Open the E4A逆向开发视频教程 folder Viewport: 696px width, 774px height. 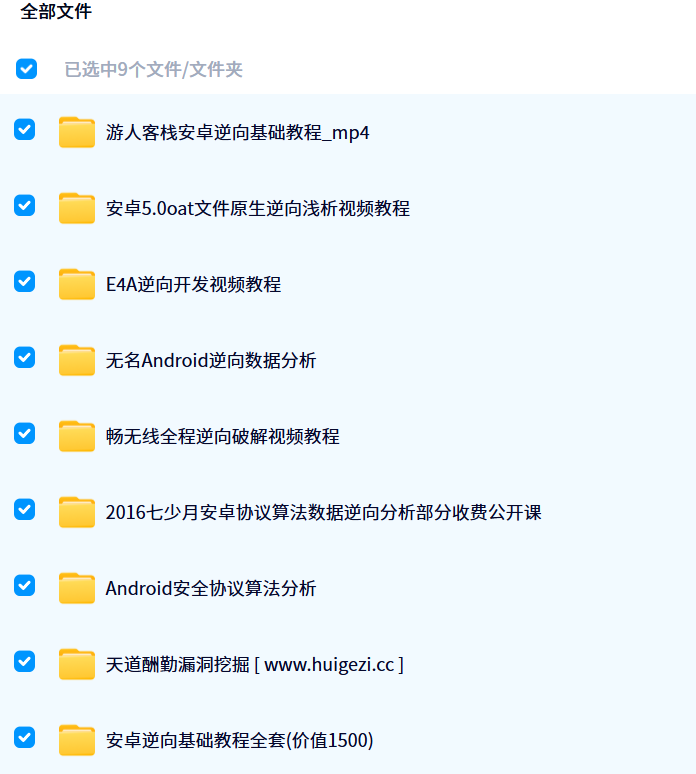(193, 284)
